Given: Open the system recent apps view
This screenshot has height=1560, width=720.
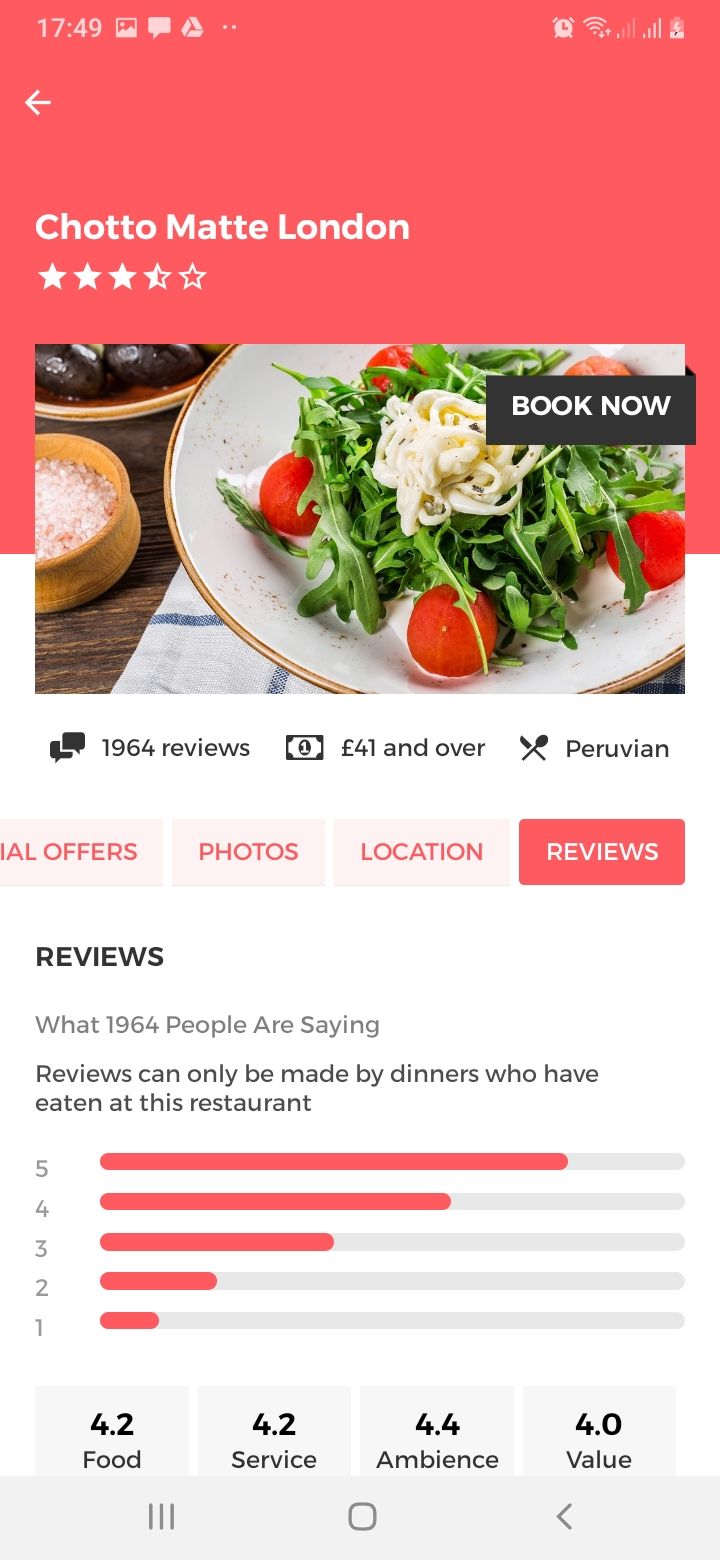Looking at the screenshot, I should click(161, 1516).
